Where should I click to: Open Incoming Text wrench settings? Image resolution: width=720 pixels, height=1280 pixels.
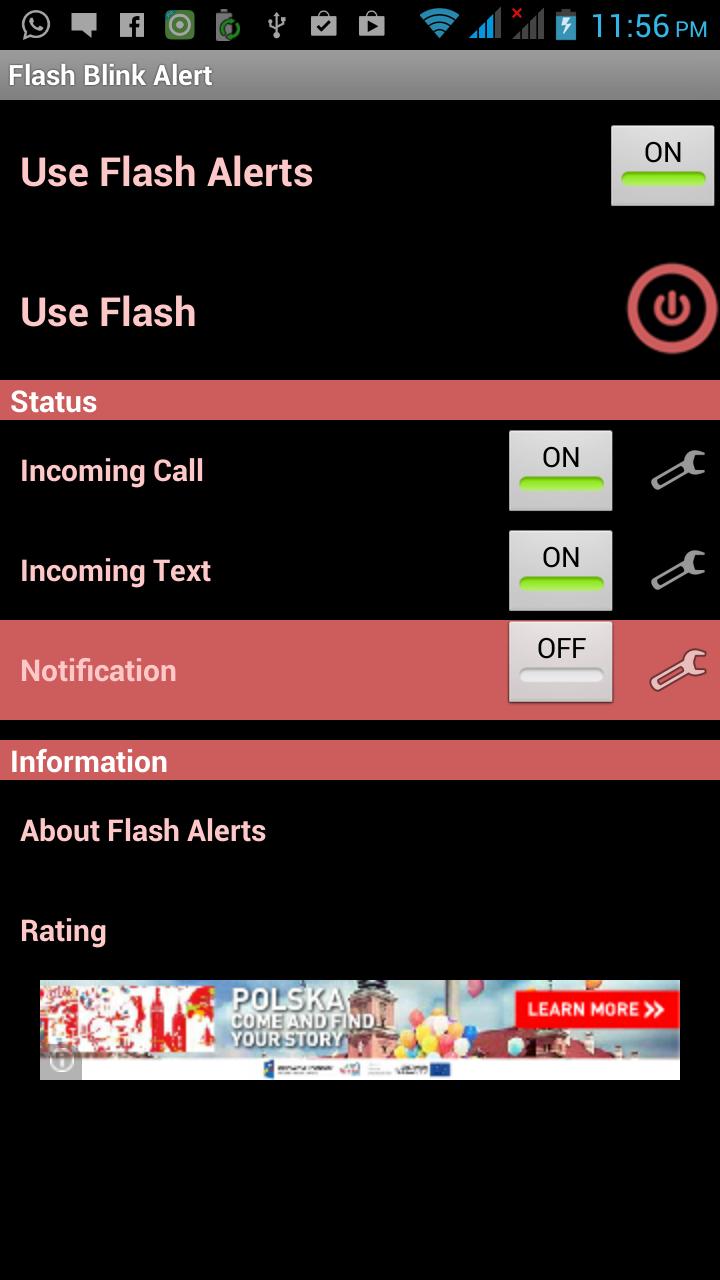(x=678, y=570)
